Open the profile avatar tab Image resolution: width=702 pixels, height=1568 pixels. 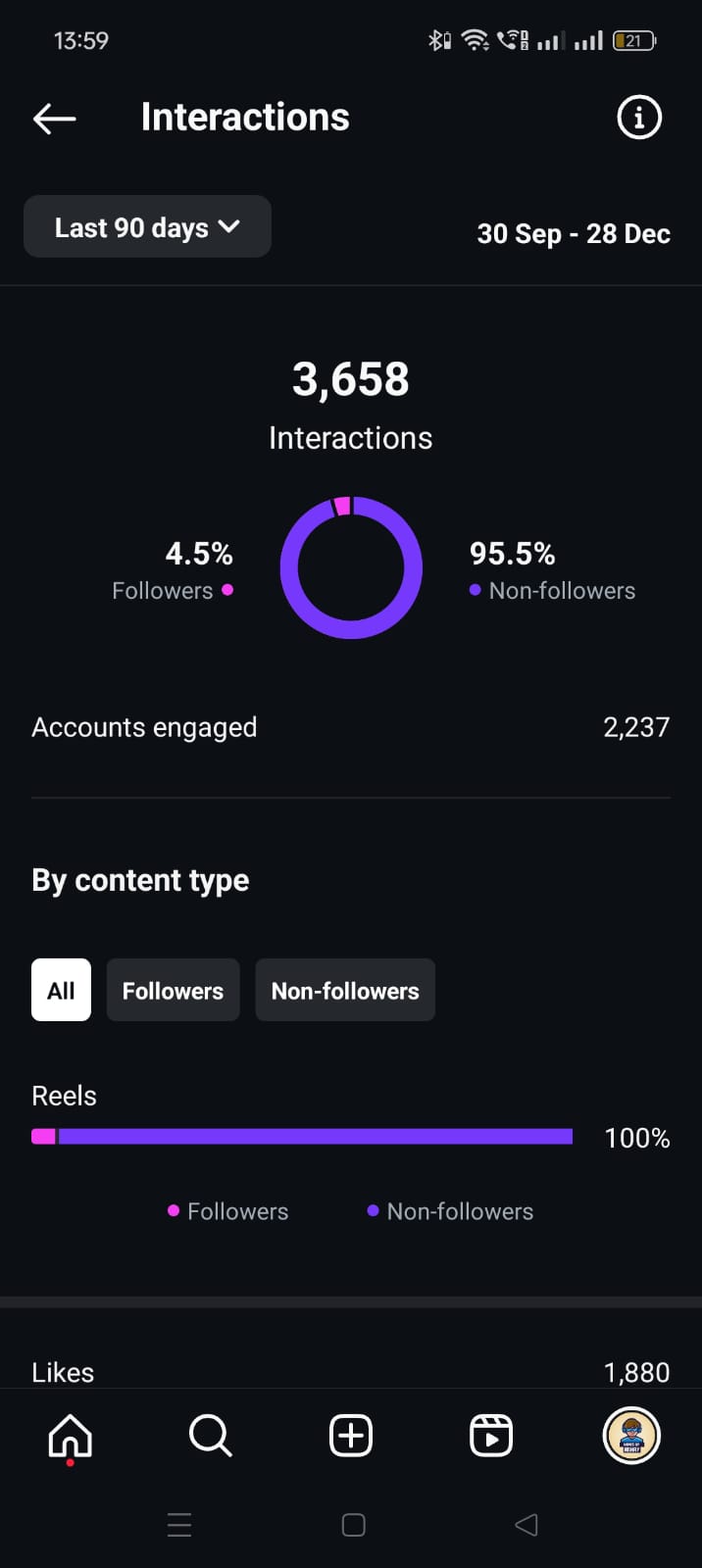pyautogui.click(x=631, y=1436)
